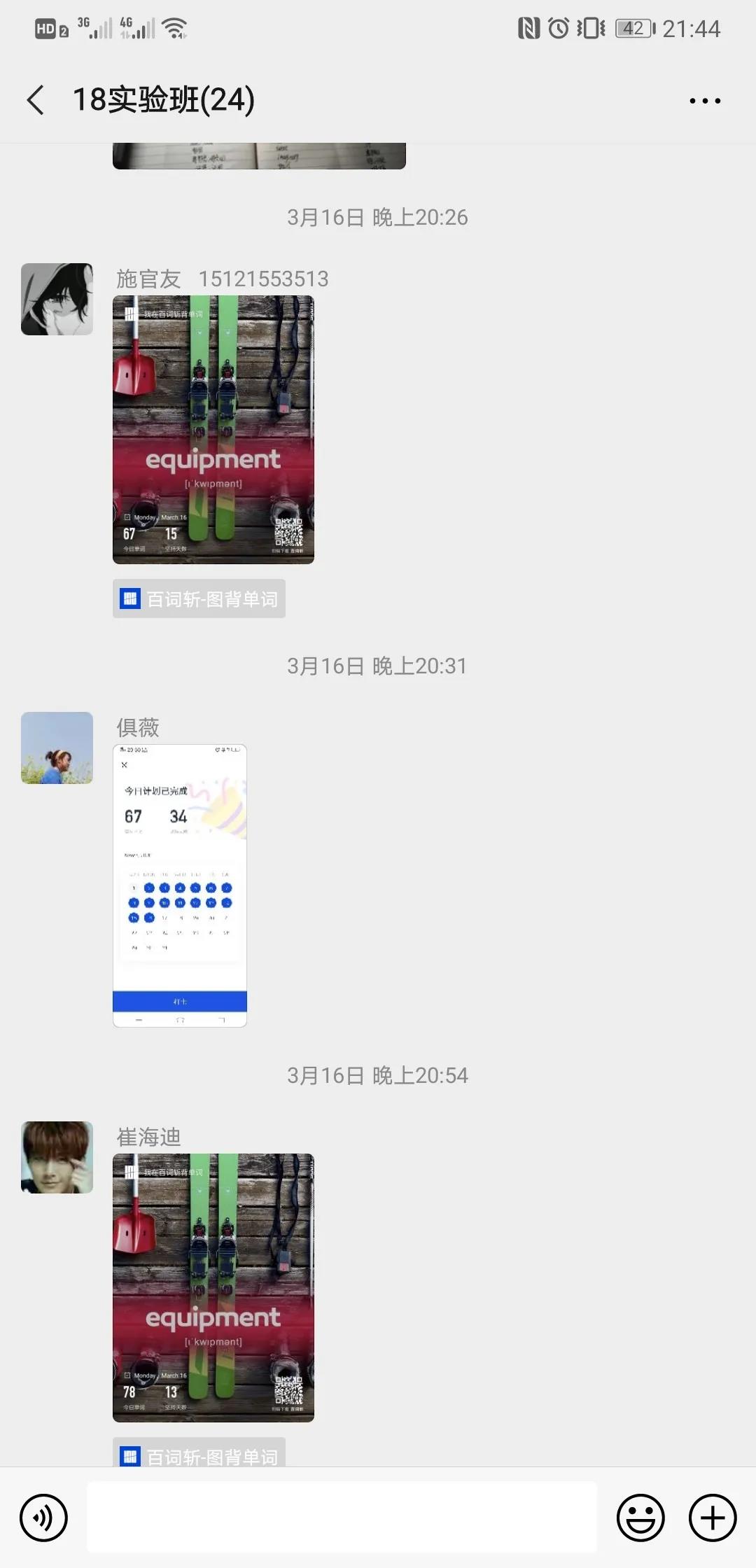Open 俱薇's profile avatar
The image size is (756, 1568).
coord(57,748)
